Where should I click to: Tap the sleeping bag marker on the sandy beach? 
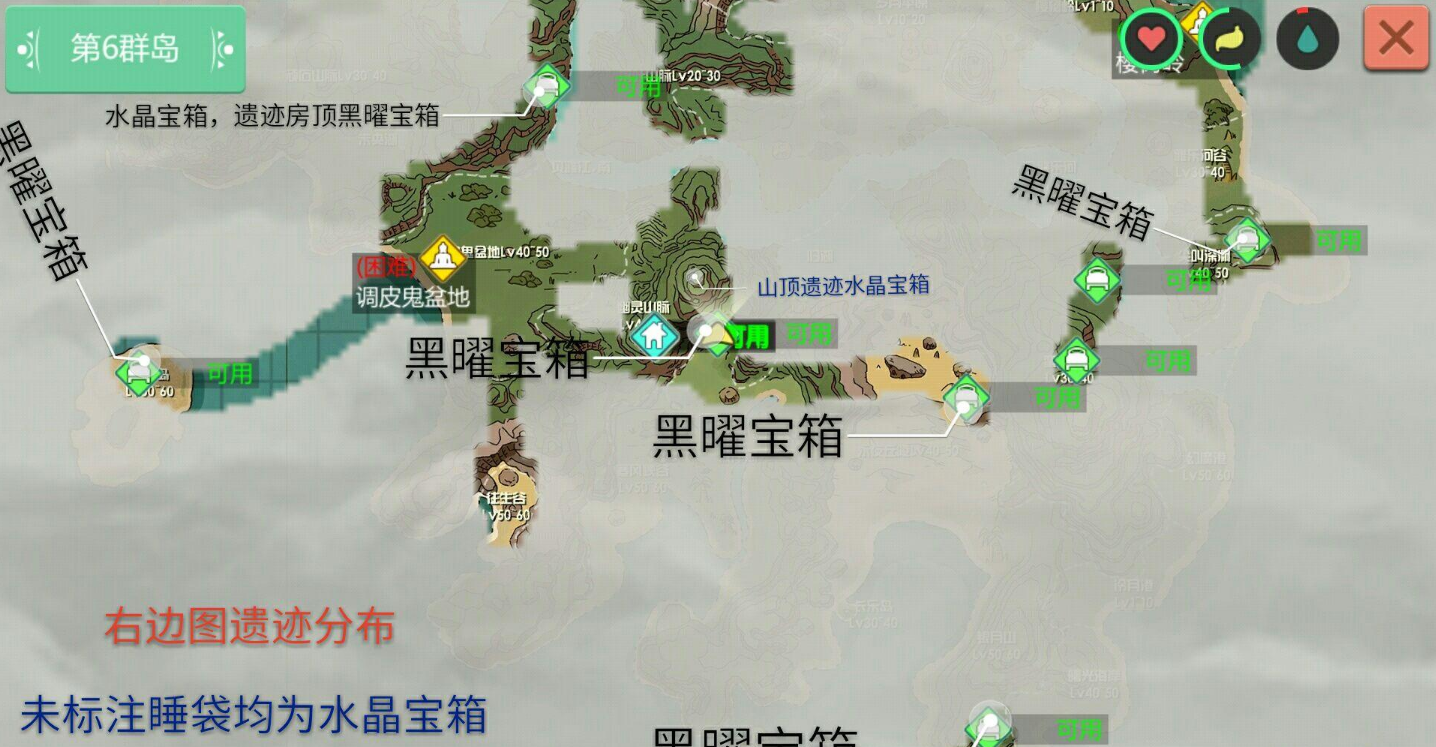(966, 397)
